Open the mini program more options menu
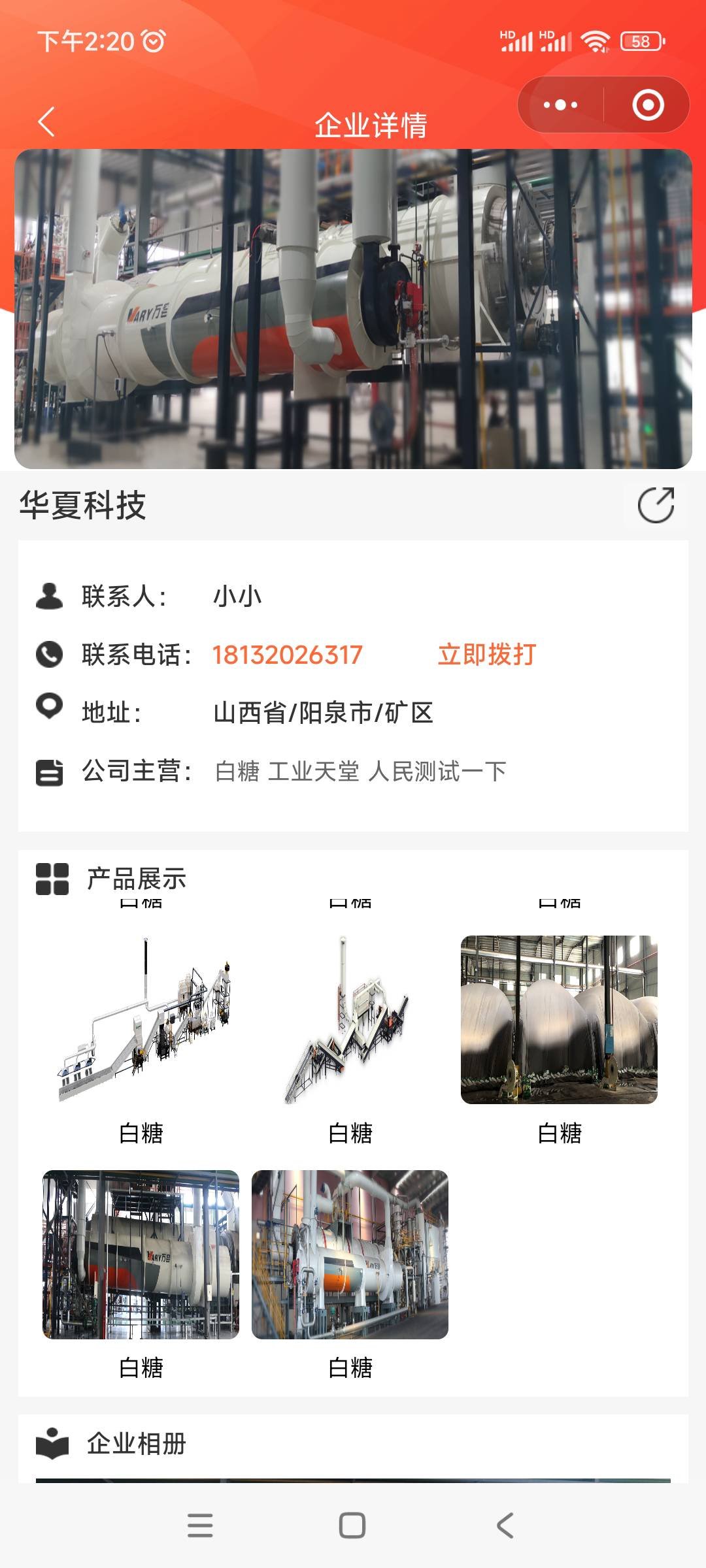Image resolution: width=706 pixels, height=1568 pixels. [x=560, y=105]
